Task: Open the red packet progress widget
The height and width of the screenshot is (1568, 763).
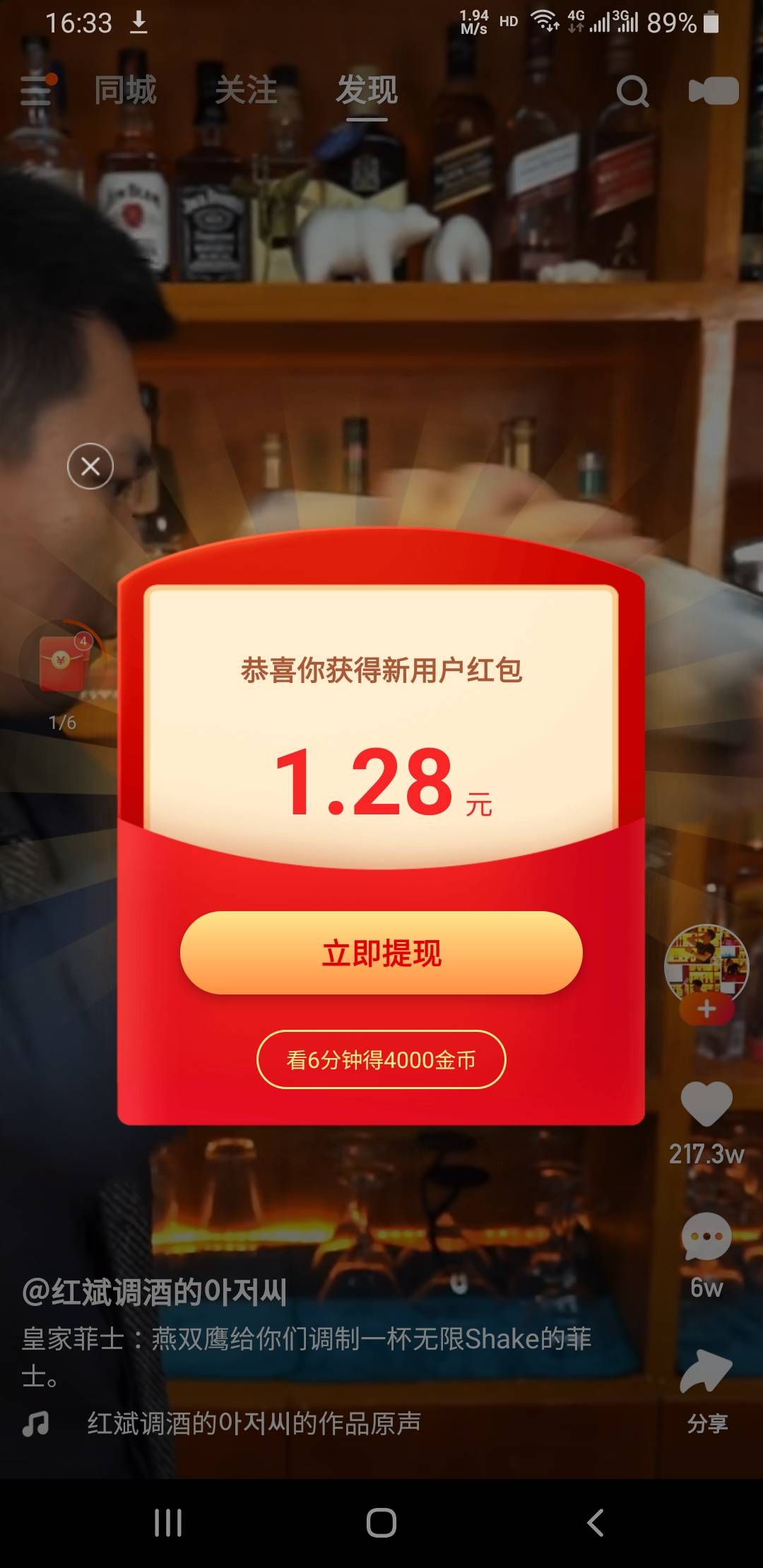Action: [64, 664]
